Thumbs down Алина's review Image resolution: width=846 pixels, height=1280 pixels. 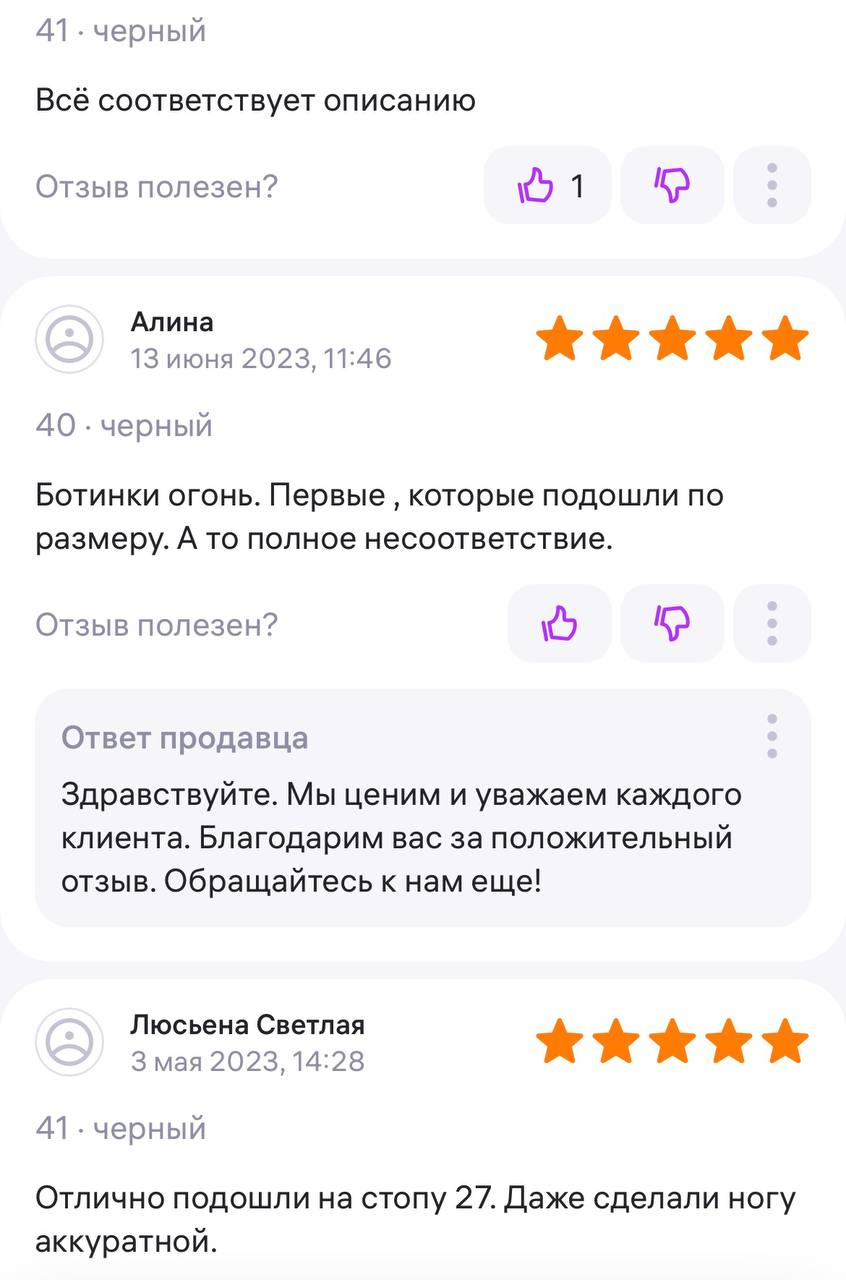coord(672,624)
